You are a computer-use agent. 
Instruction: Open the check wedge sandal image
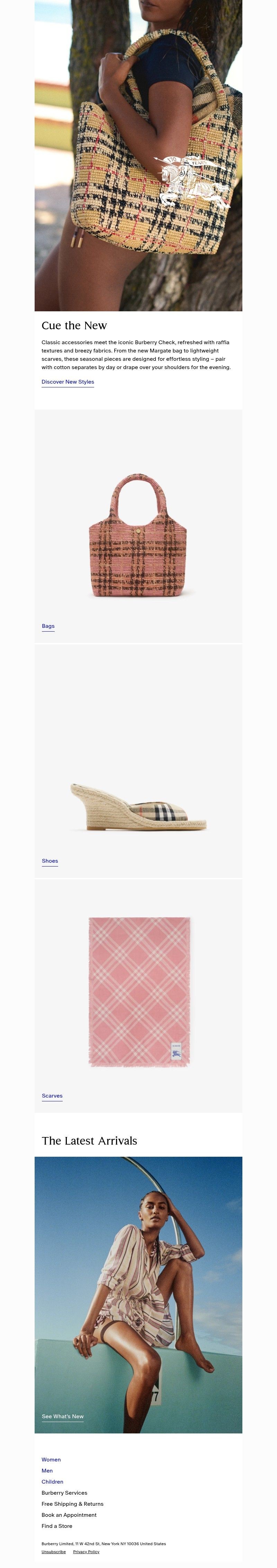point(138,807)
